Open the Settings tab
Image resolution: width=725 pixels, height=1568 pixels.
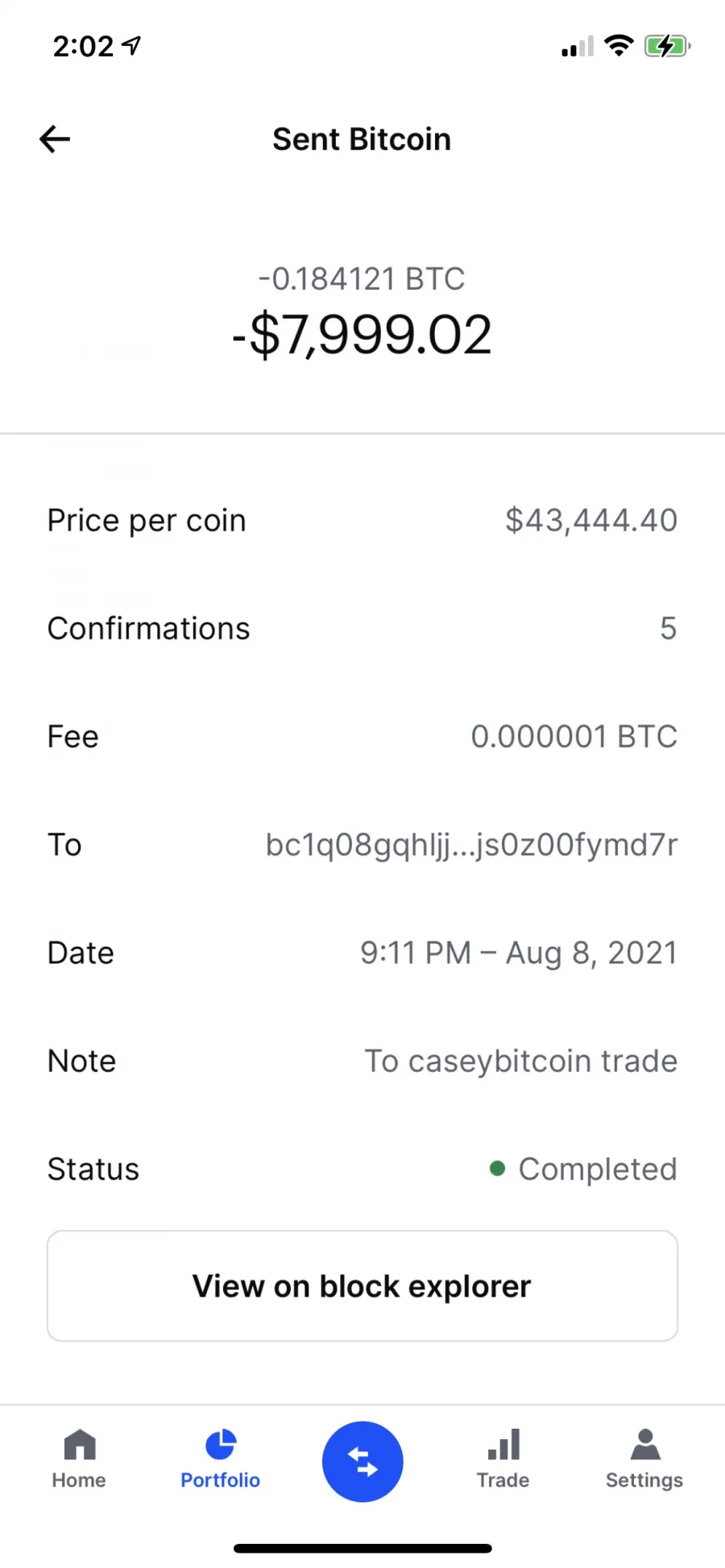point(644,1459)
